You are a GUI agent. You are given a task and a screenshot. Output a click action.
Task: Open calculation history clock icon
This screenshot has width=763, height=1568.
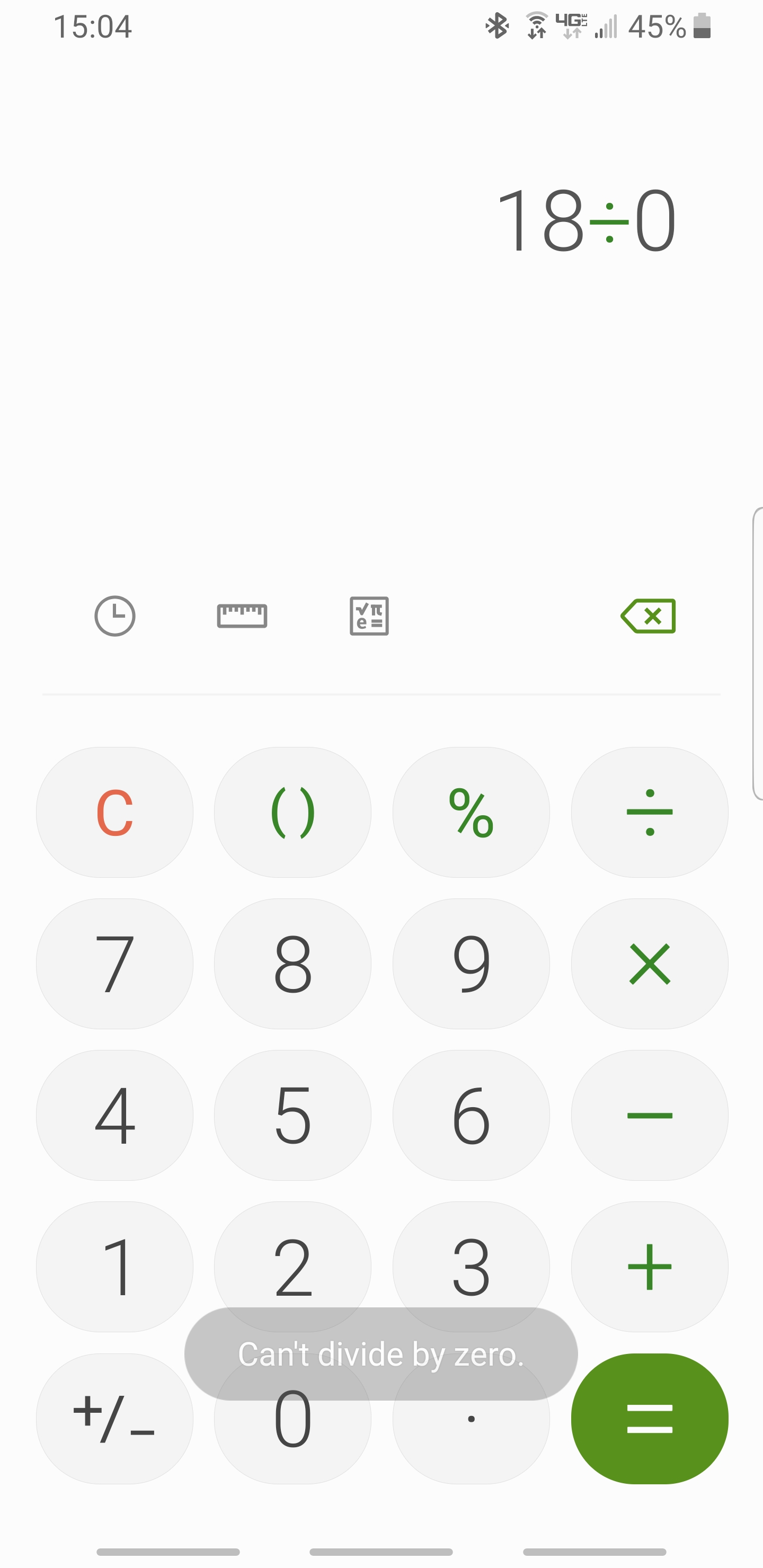114,616
